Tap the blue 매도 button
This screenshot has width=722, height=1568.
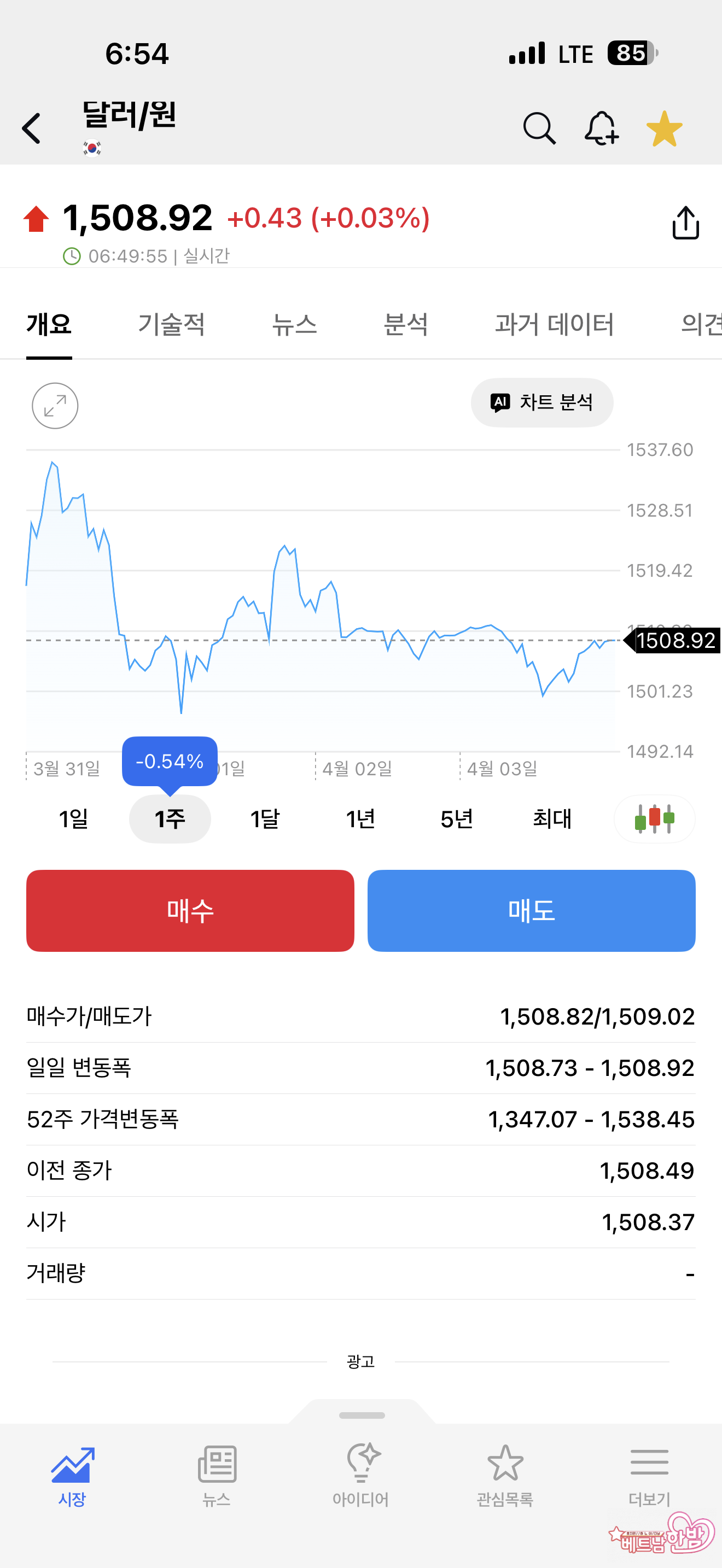pos(531,911)
